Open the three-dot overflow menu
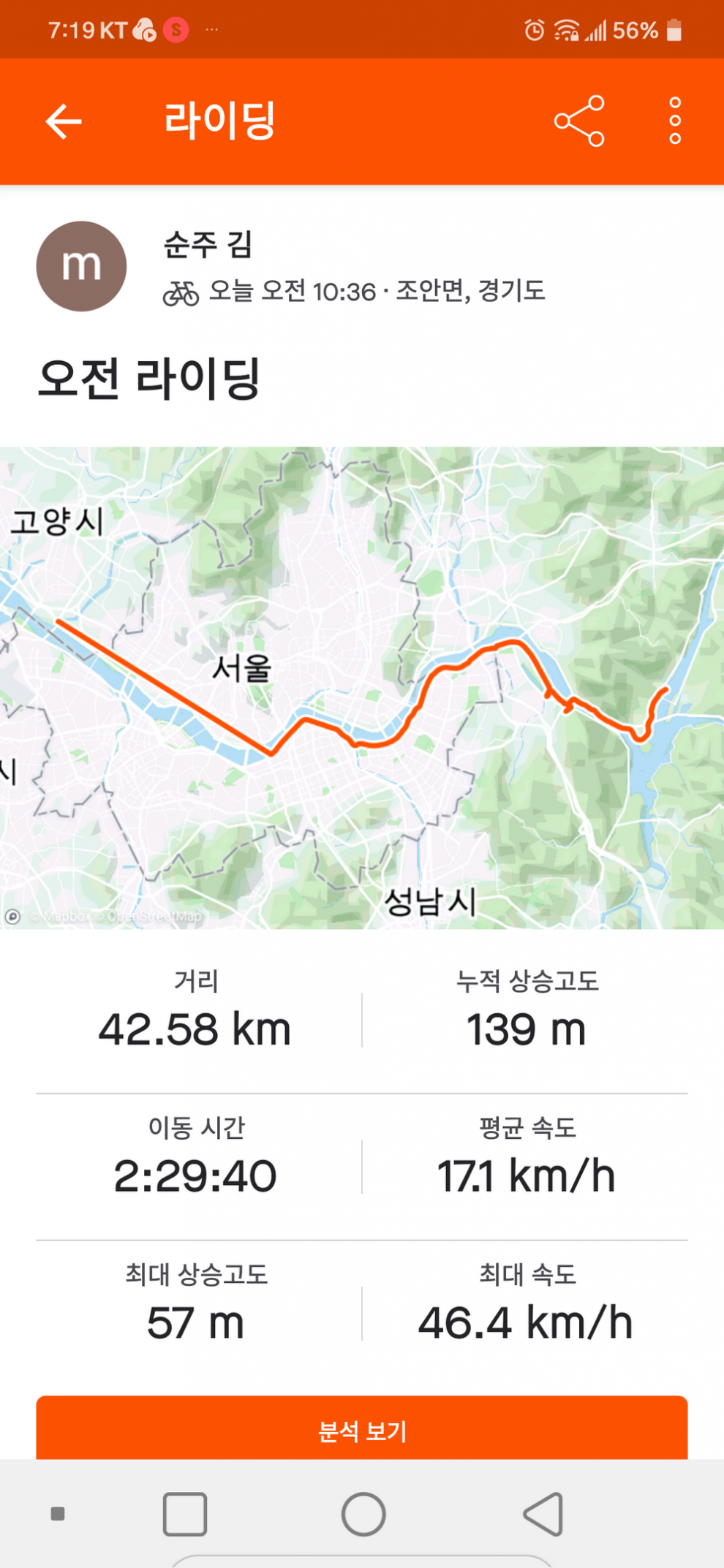 tap(674, 121)
